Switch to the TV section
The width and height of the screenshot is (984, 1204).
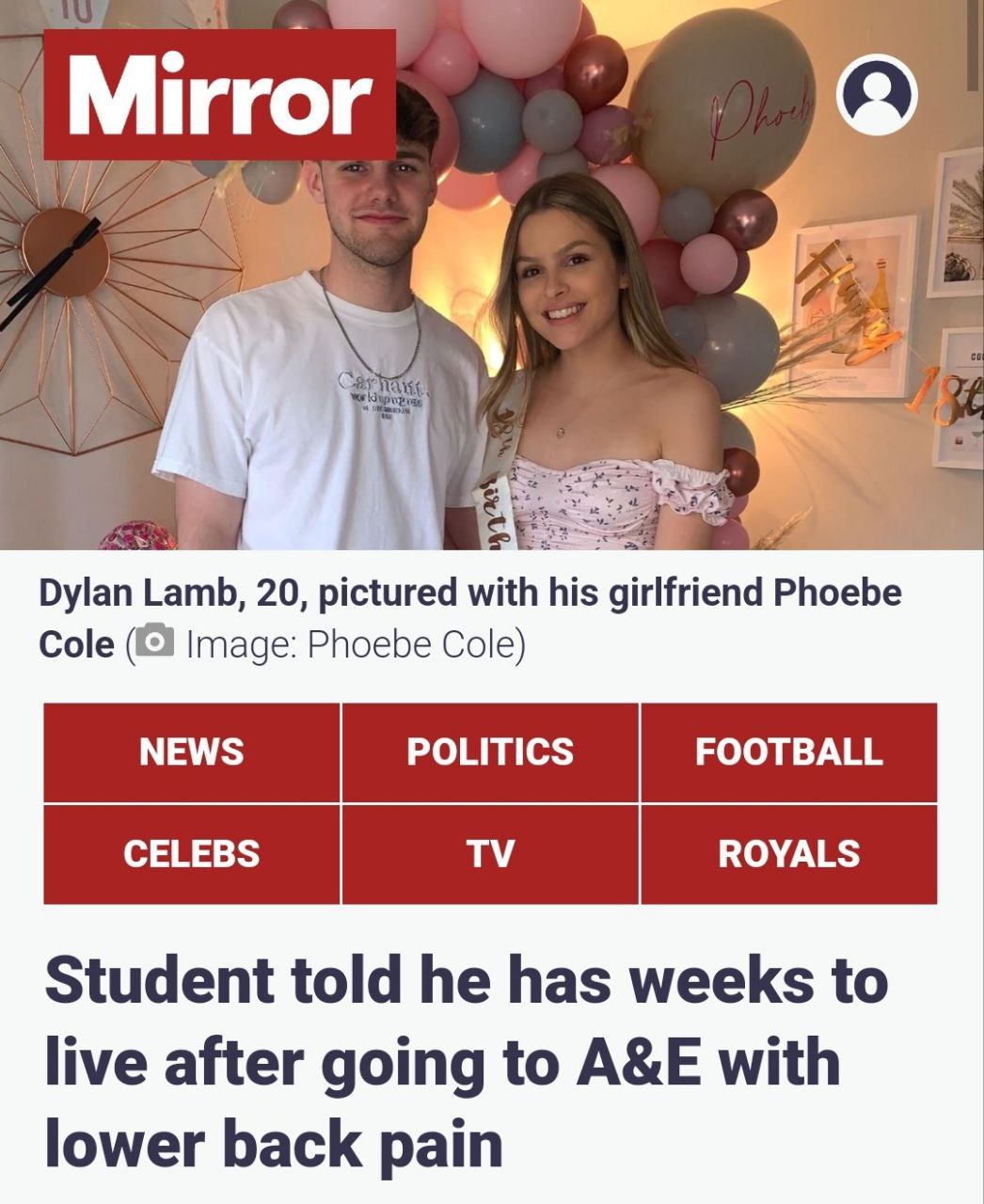[x=490, y=854]
